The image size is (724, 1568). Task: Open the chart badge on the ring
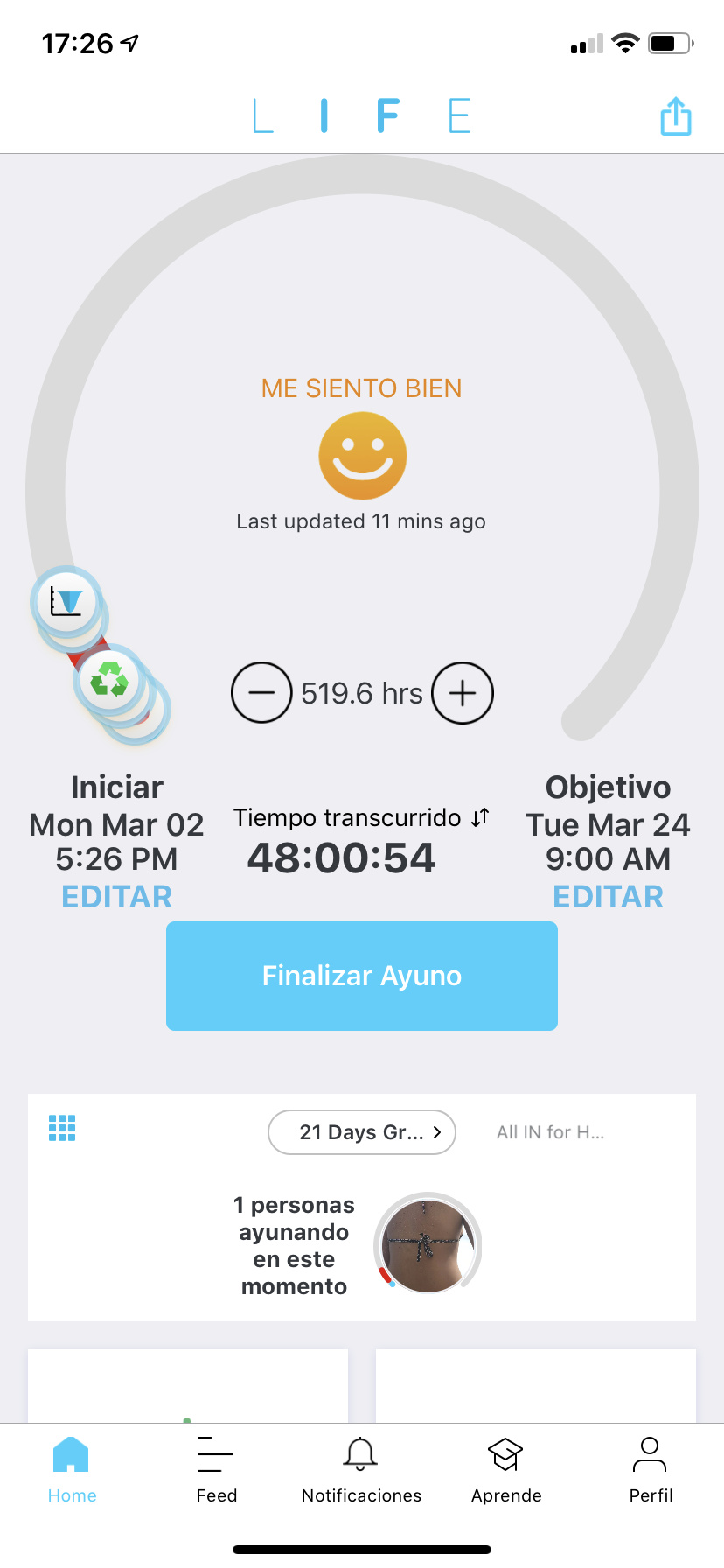[66, 601]
